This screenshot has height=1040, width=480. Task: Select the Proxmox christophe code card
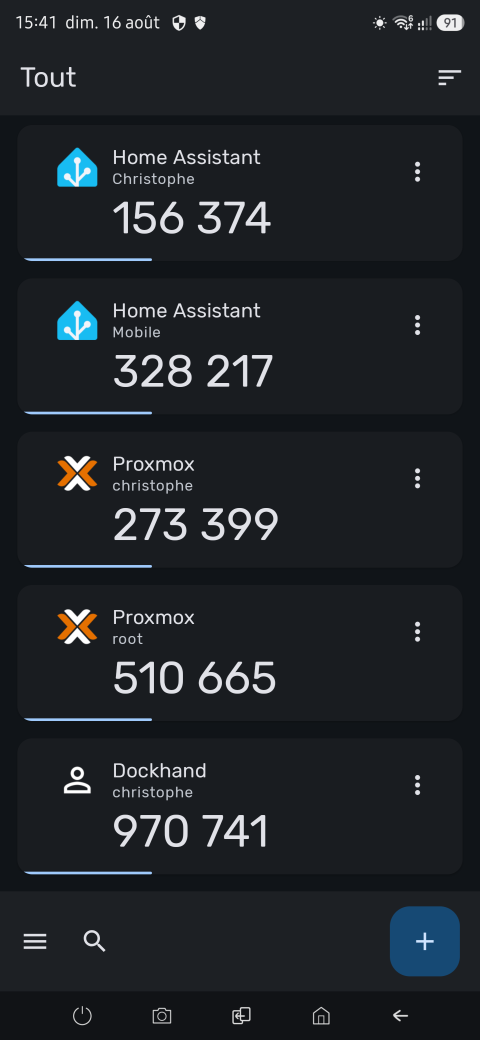point(240,499)
